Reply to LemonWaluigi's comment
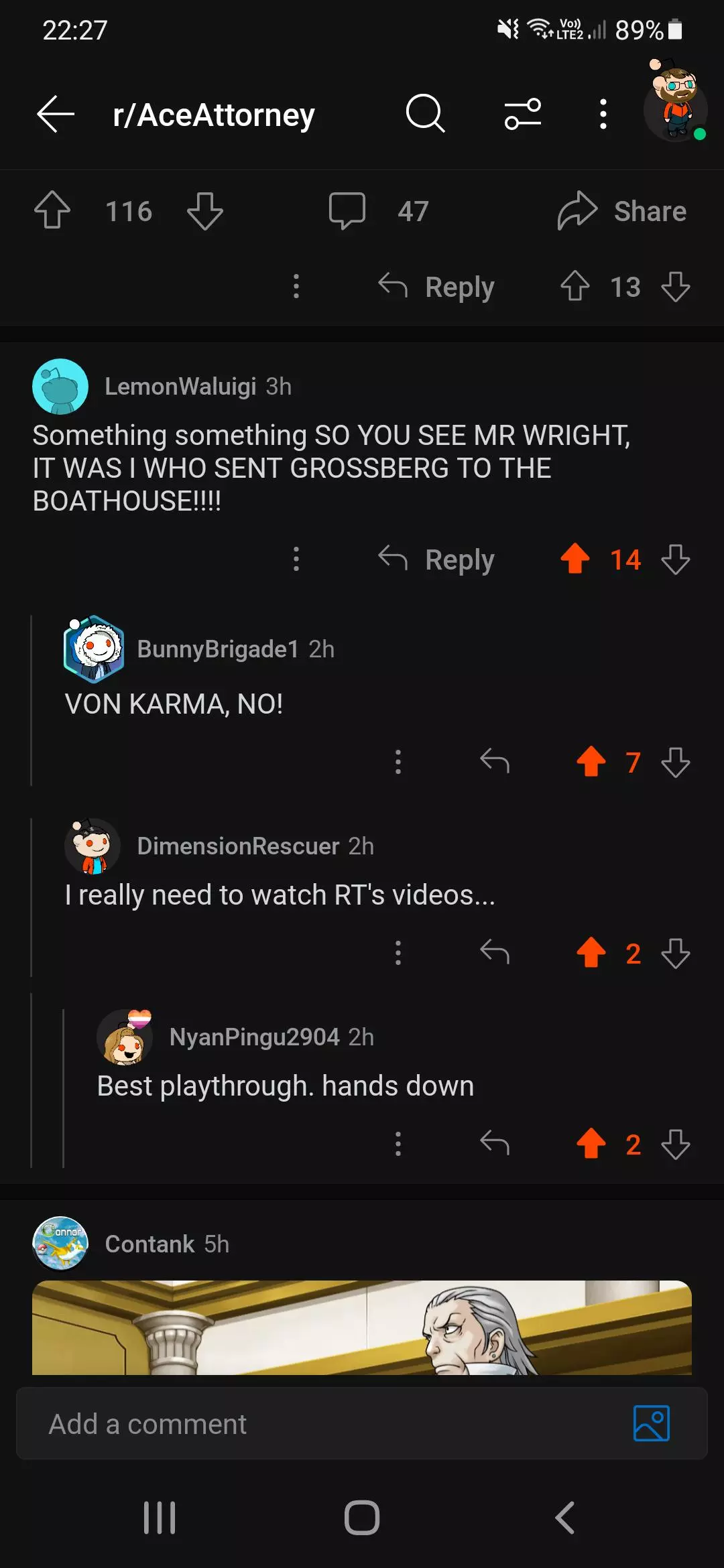 (436, 560)
